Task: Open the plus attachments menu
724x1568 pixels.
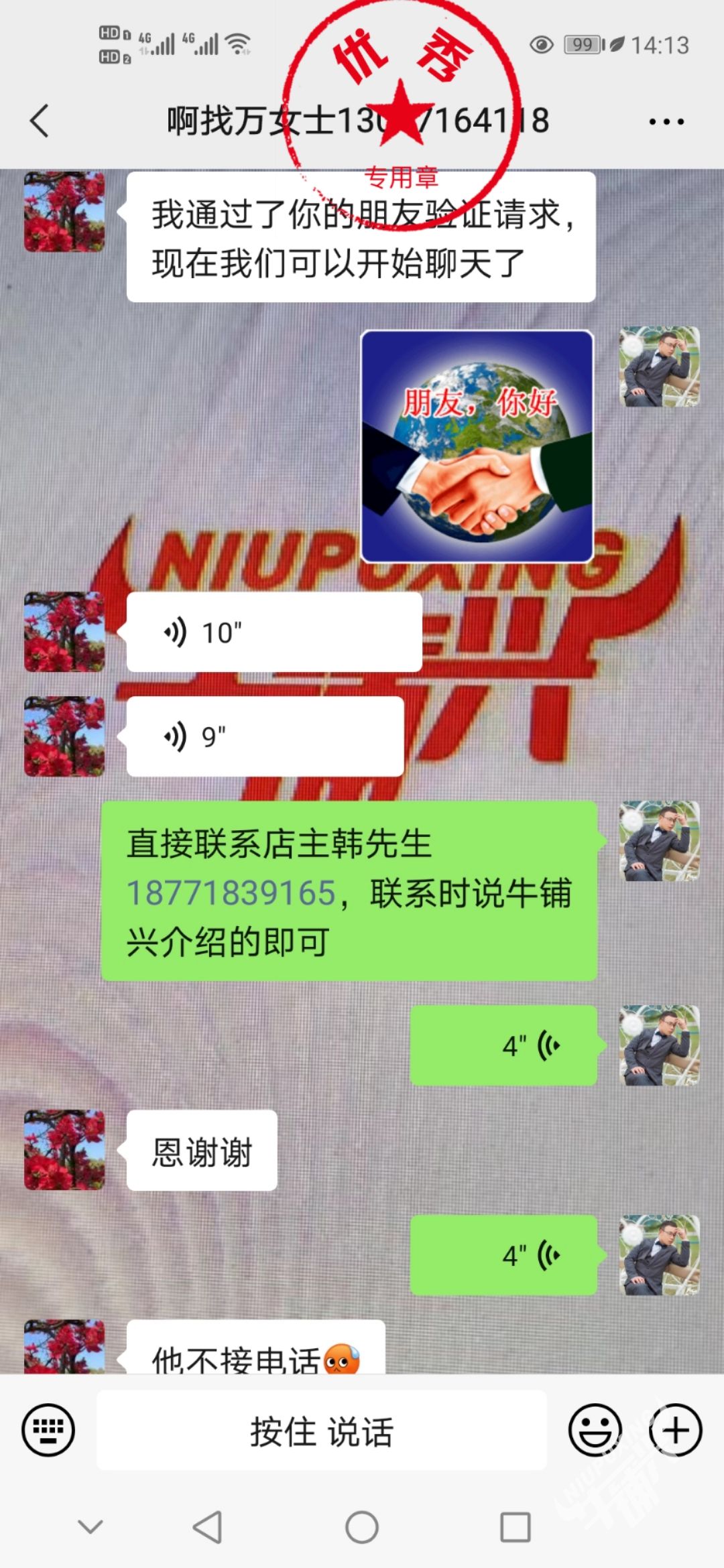Action: pos(675,1430)
